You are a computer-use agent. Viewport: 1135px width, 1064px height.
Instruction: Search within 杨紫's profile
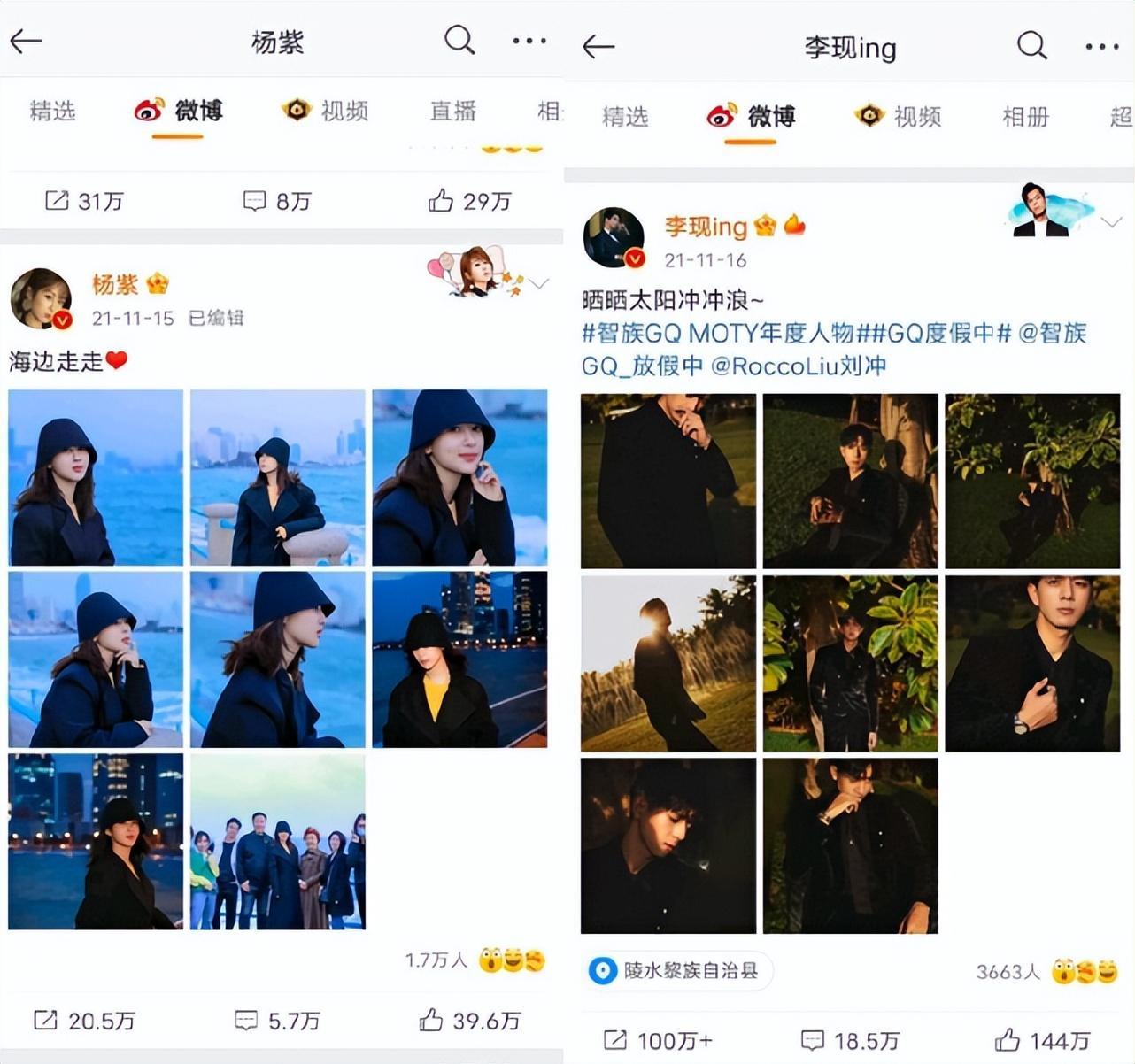459,41
